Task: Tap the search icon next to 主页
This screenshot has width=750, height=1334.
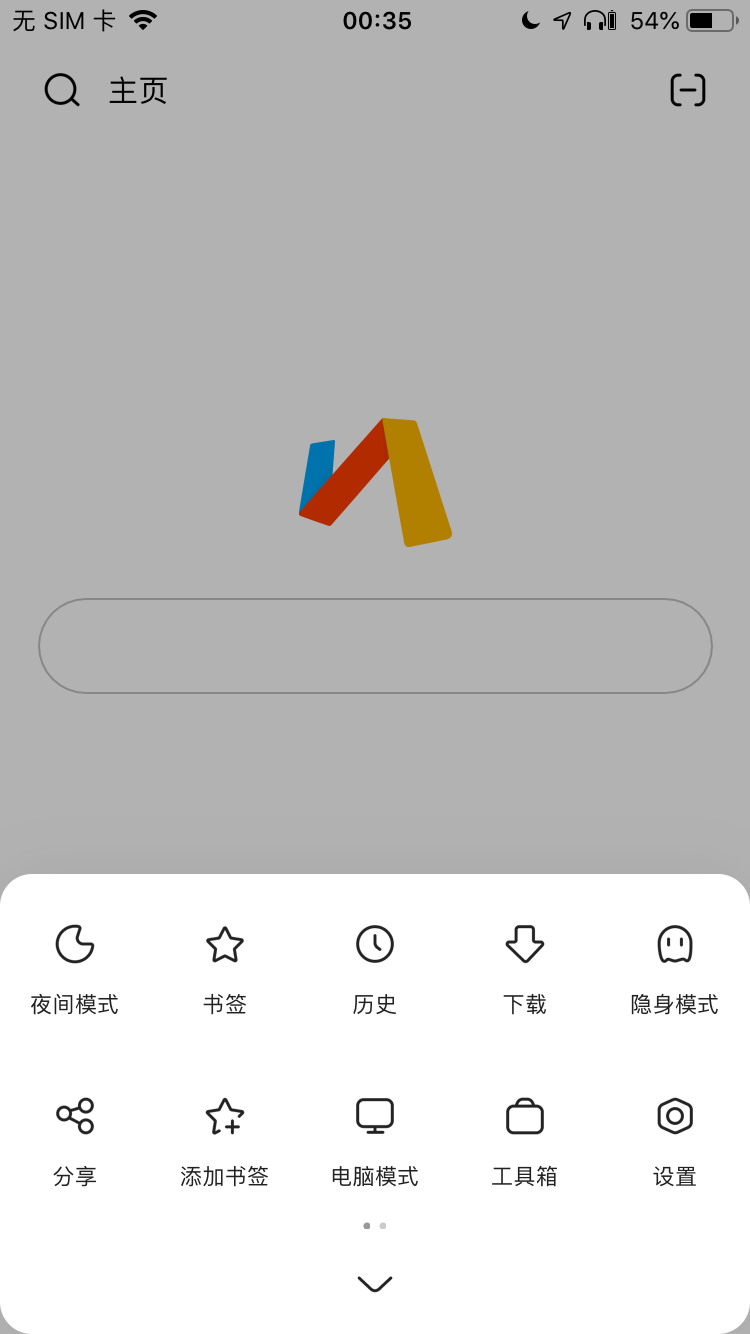Action: point(62,90)
